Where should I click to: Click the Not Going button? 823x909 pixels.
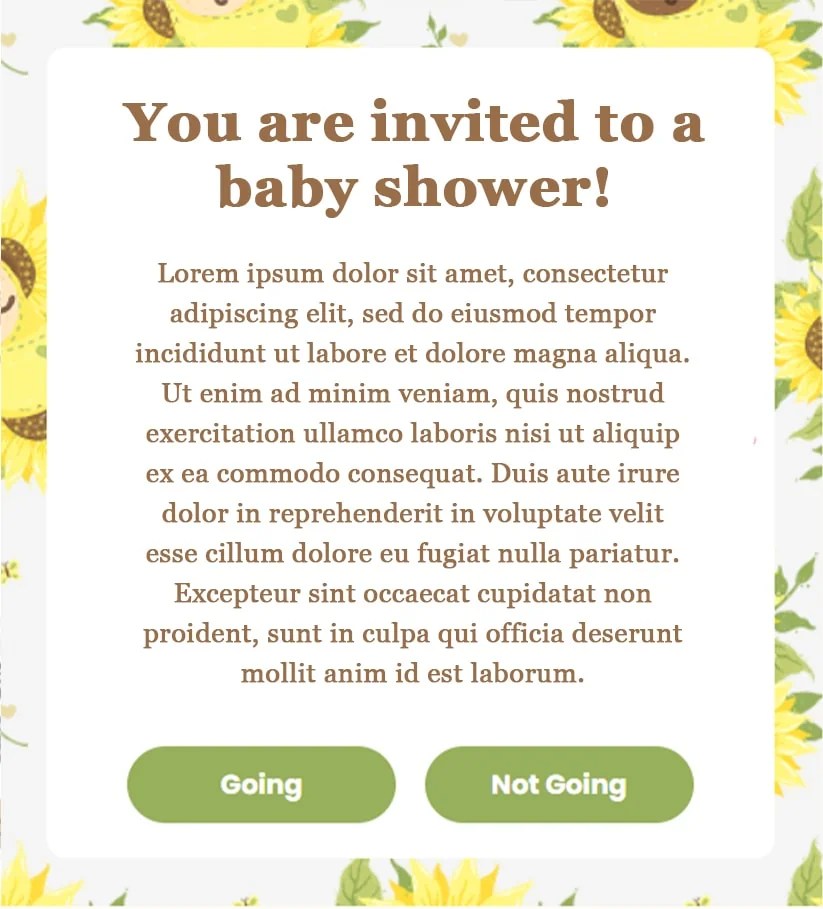click(559, 786)
